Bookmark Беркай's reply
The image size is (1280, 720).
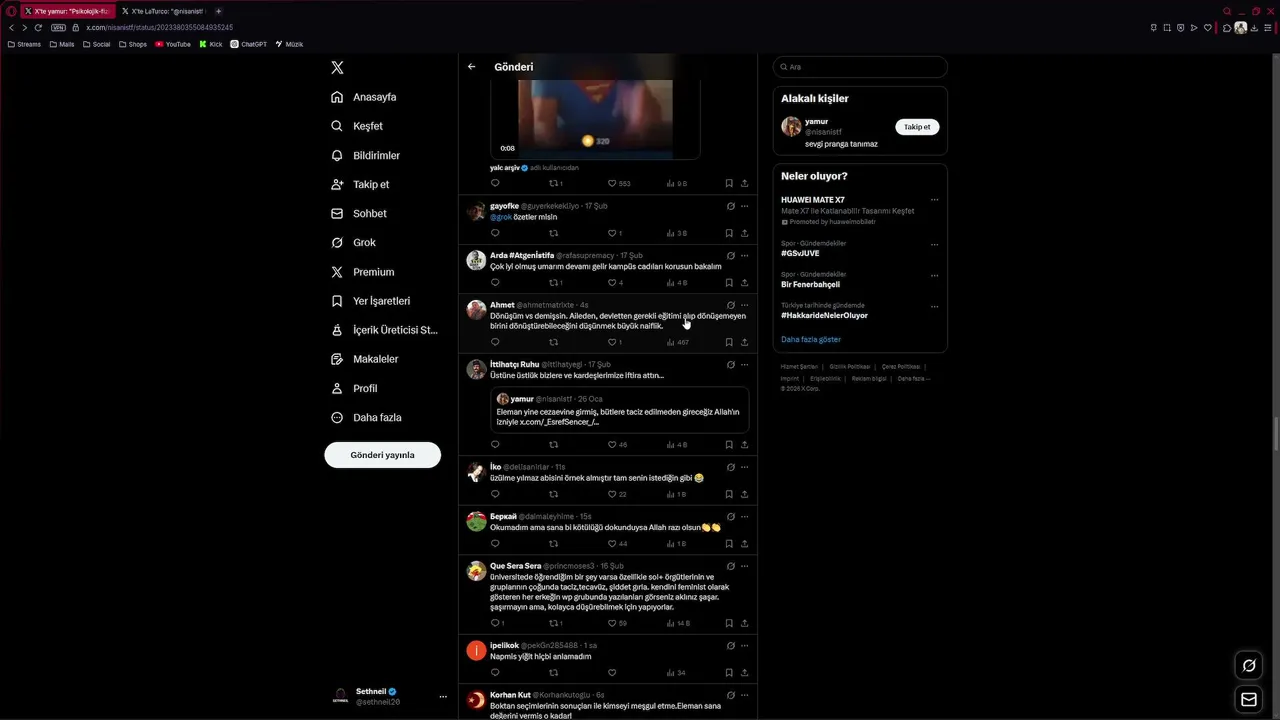pos(729,544)
